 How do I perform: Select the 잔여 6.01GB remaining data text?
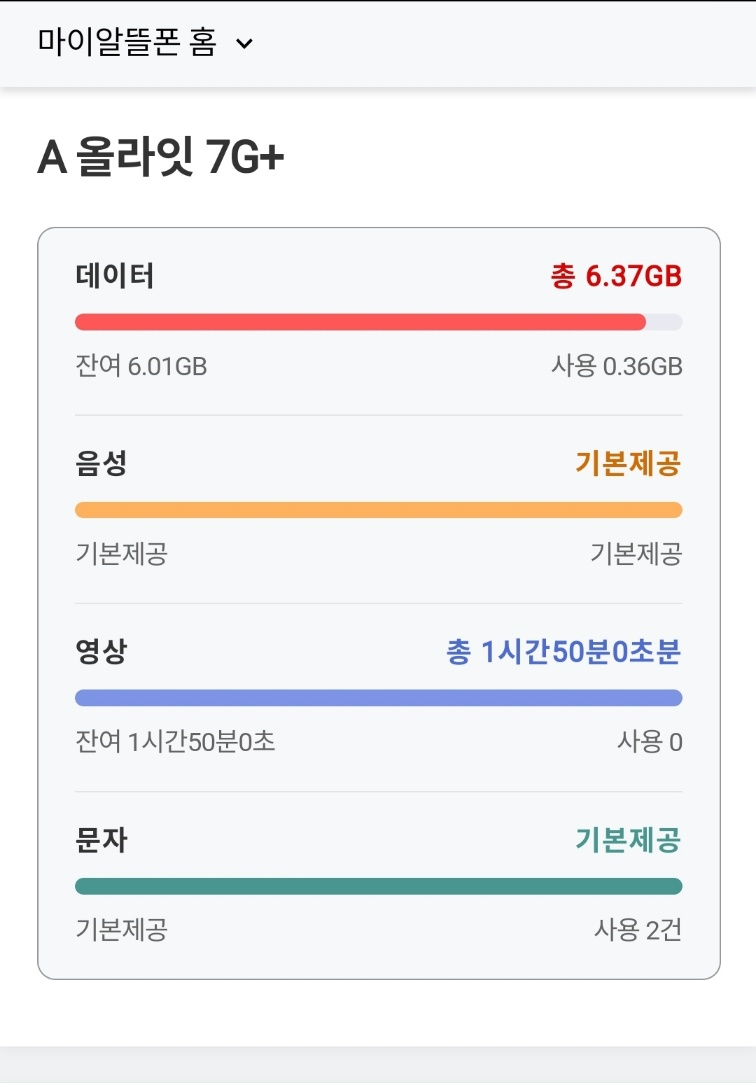click(141, 367)
